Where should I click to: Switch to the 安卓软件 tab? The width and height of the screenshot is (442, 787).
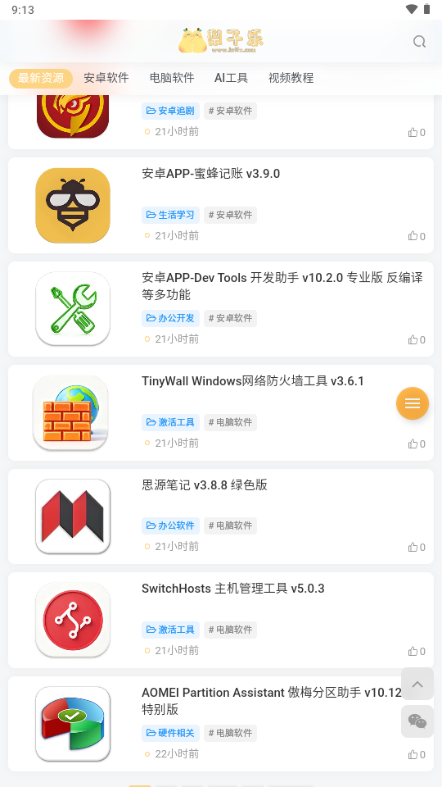[106, 78]
